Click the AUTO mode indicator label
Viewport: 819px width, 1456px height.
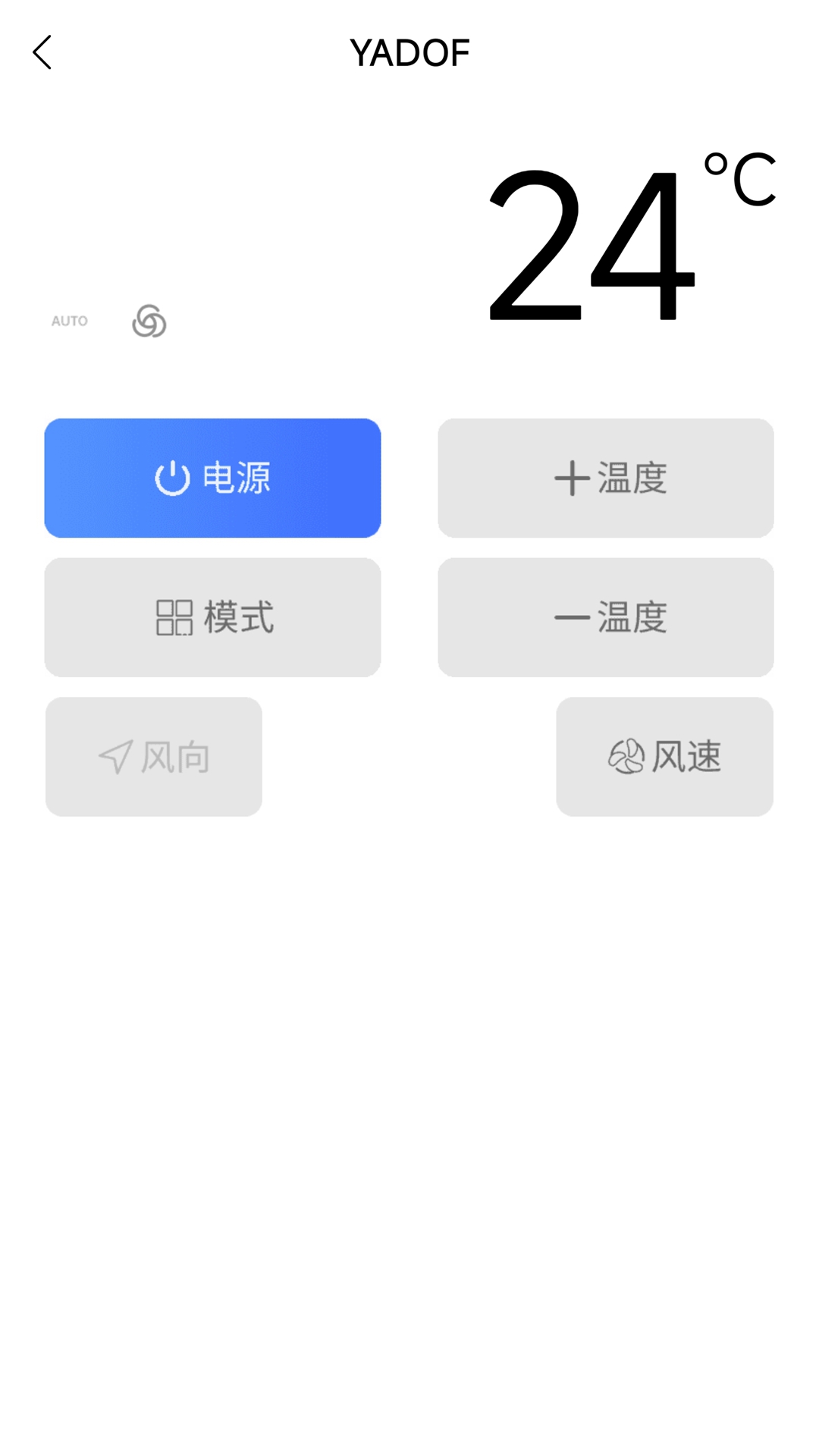pyautogui.click(x=69, y=321)
